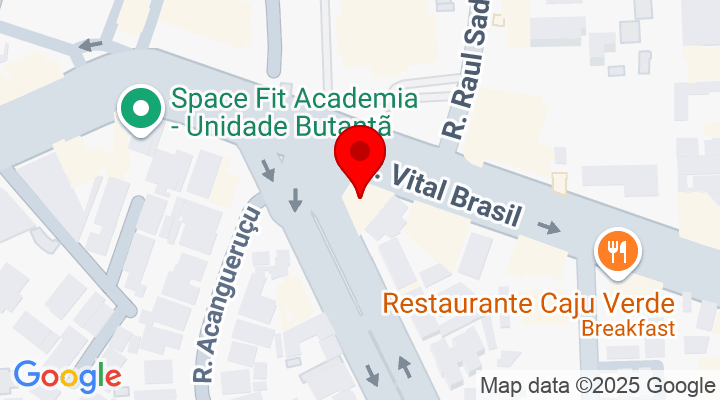Open the Space Fit Academia place marker
Viewport: 720px width, 400px height.
pos(141,108)
